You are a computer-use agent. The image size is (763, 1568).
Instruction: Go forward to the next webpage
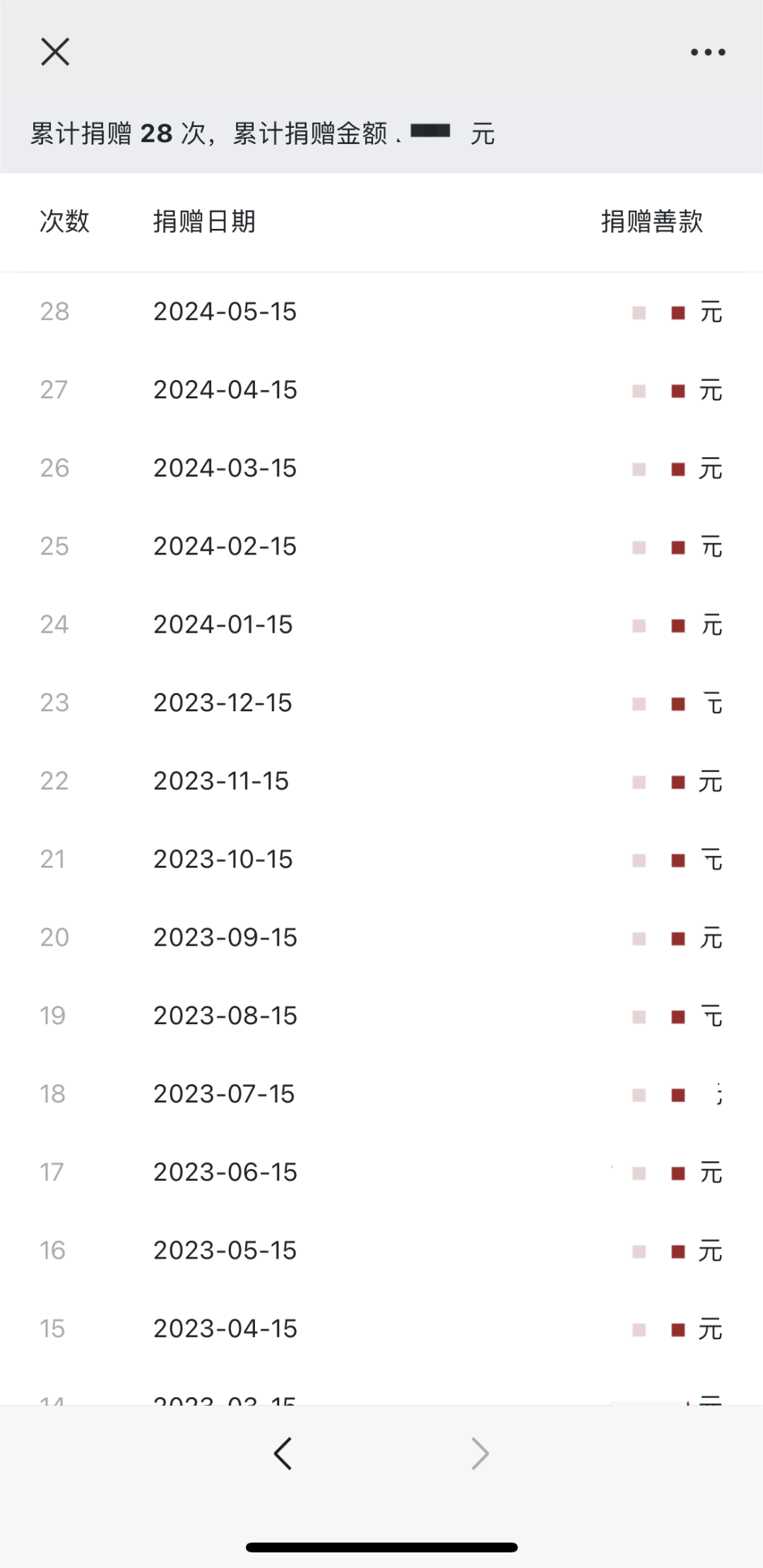480,1454
